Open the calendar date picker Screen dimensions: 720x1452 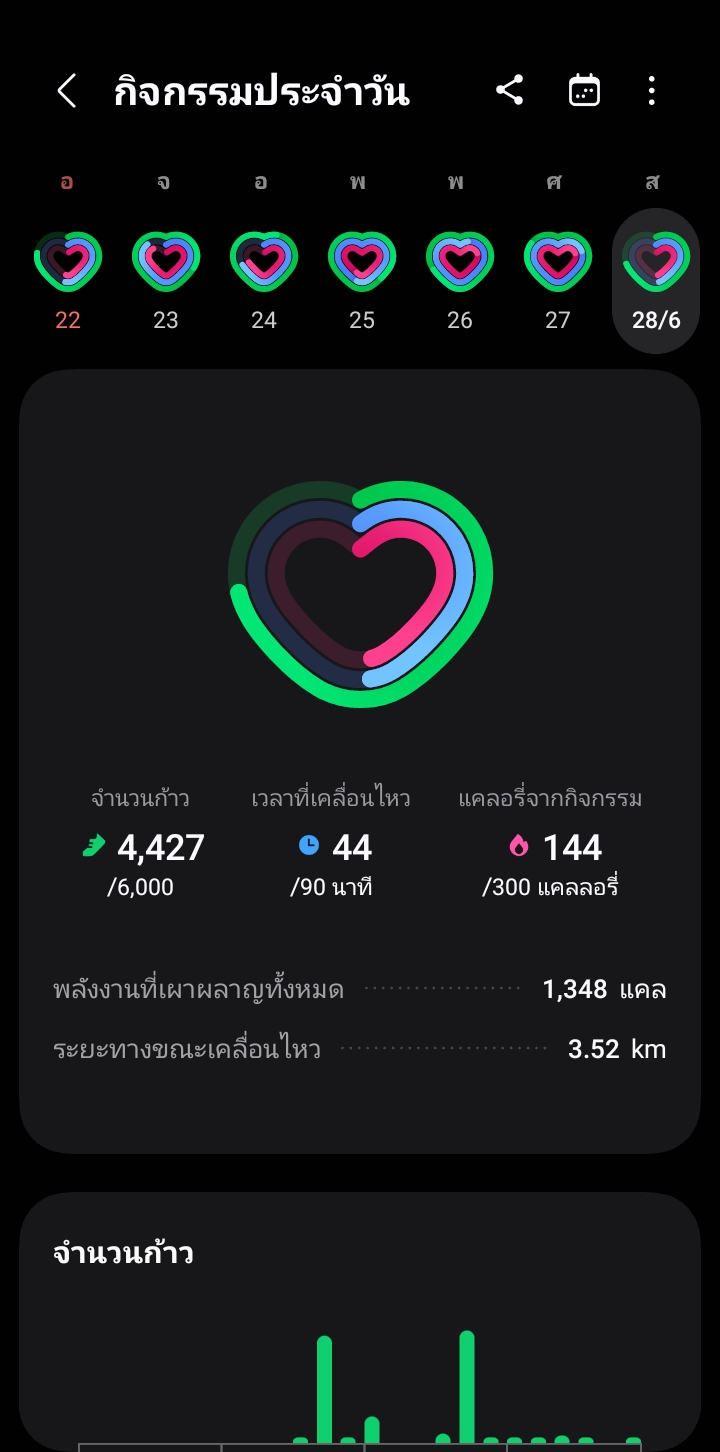coord(584,91)
